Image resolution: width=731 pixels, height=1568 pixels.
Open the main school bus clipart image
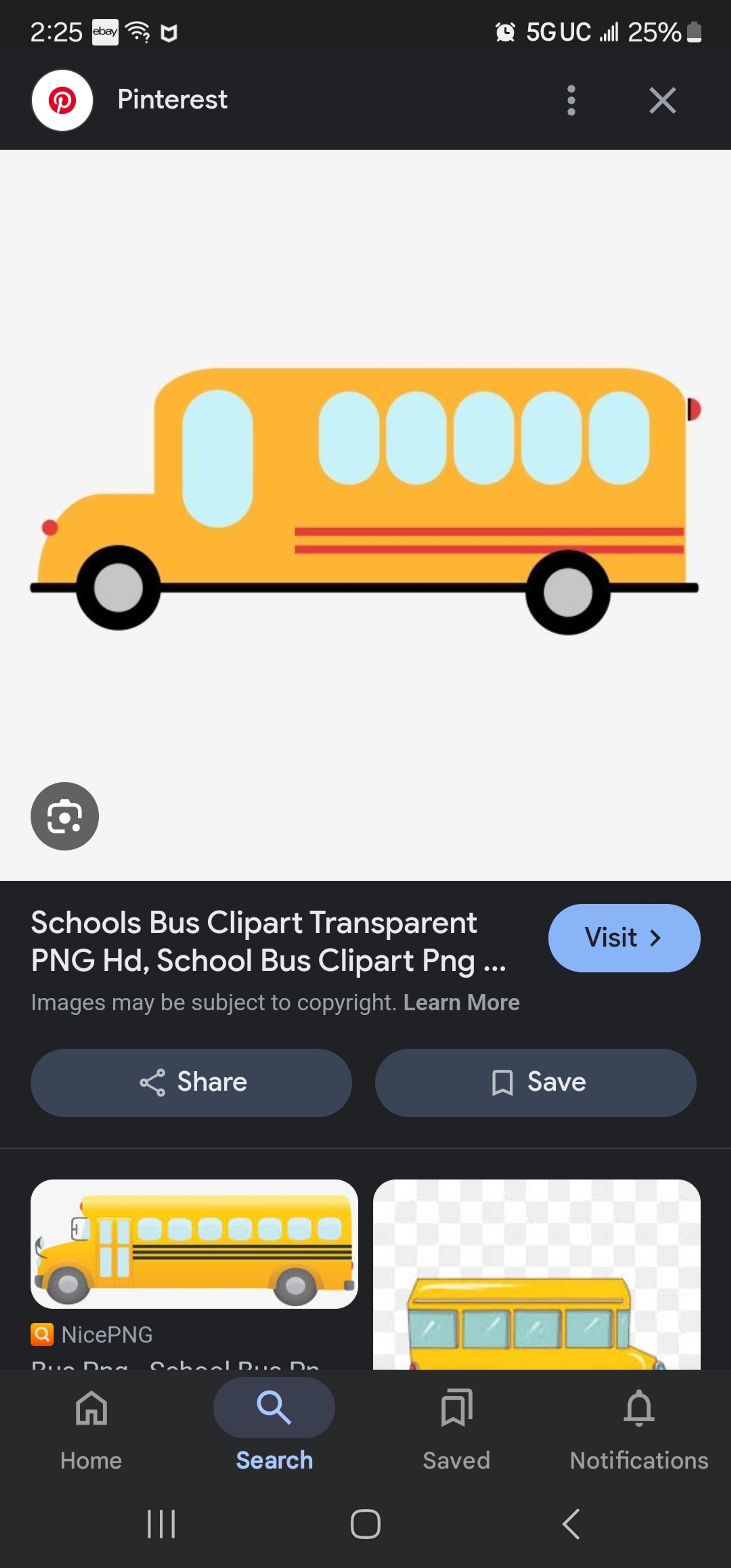[365, 499]
